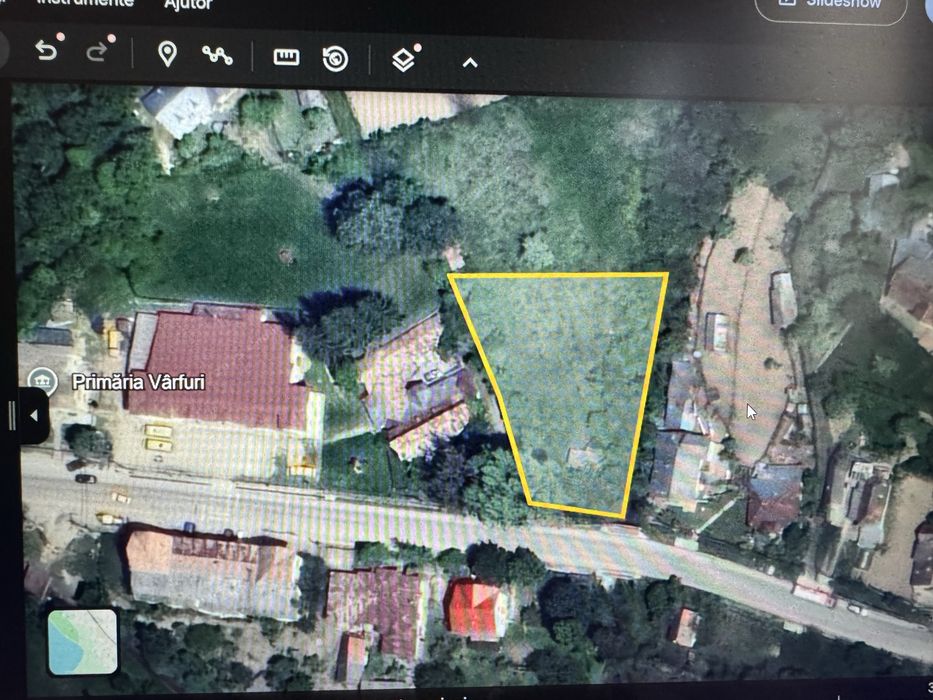The height and width of the screenshot is (700, 933).
Task: Select the add placemark tool
Action: 167,54
